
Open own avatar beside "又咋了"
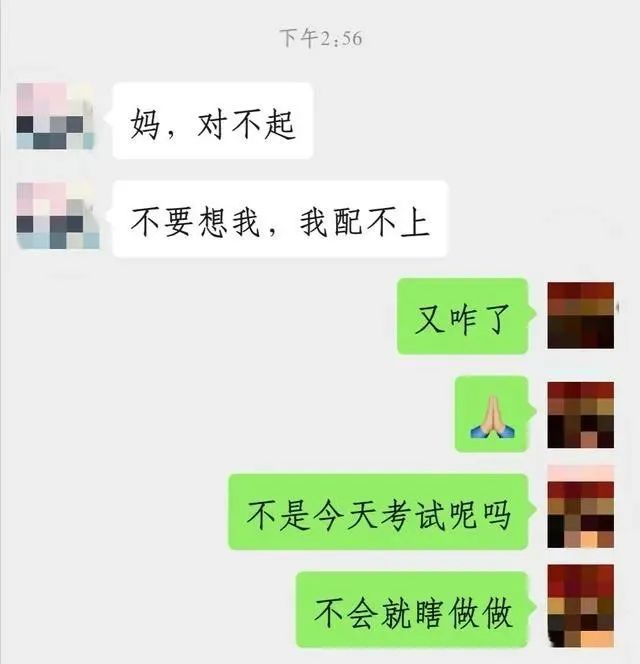pos(580,315)
